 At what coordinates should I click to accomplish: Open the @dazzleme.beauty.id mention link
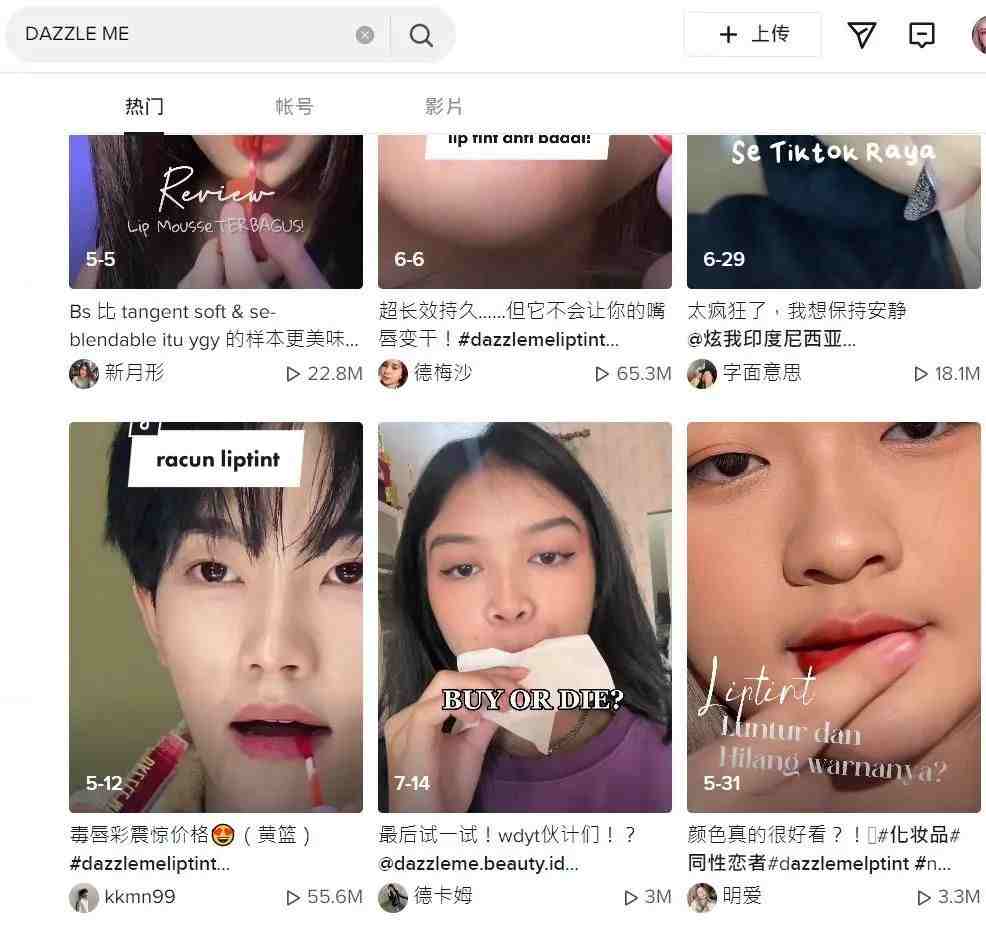click(478, 863)
